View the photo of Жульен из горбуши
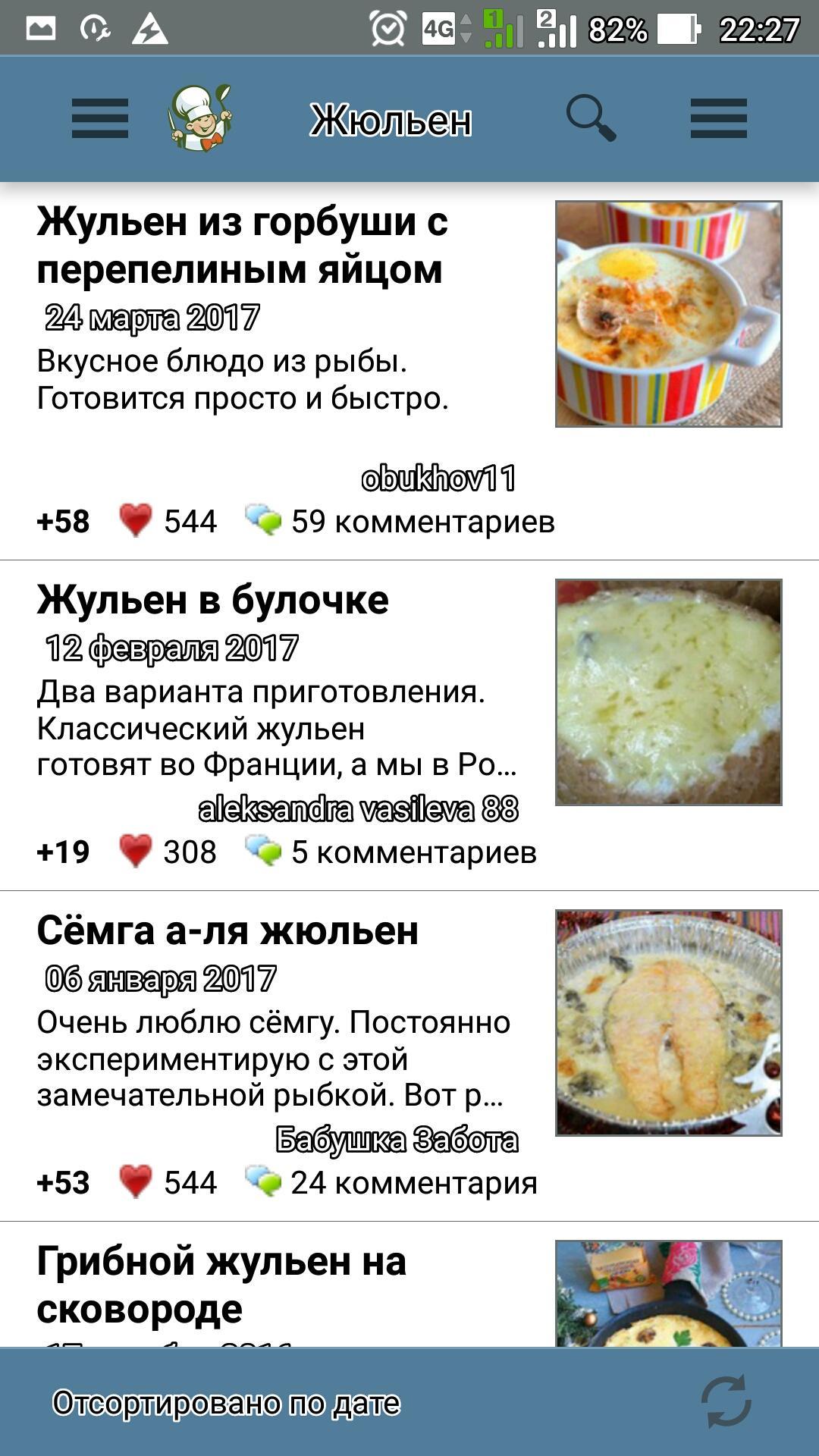Screen dimensions: 819x1456 668,313
